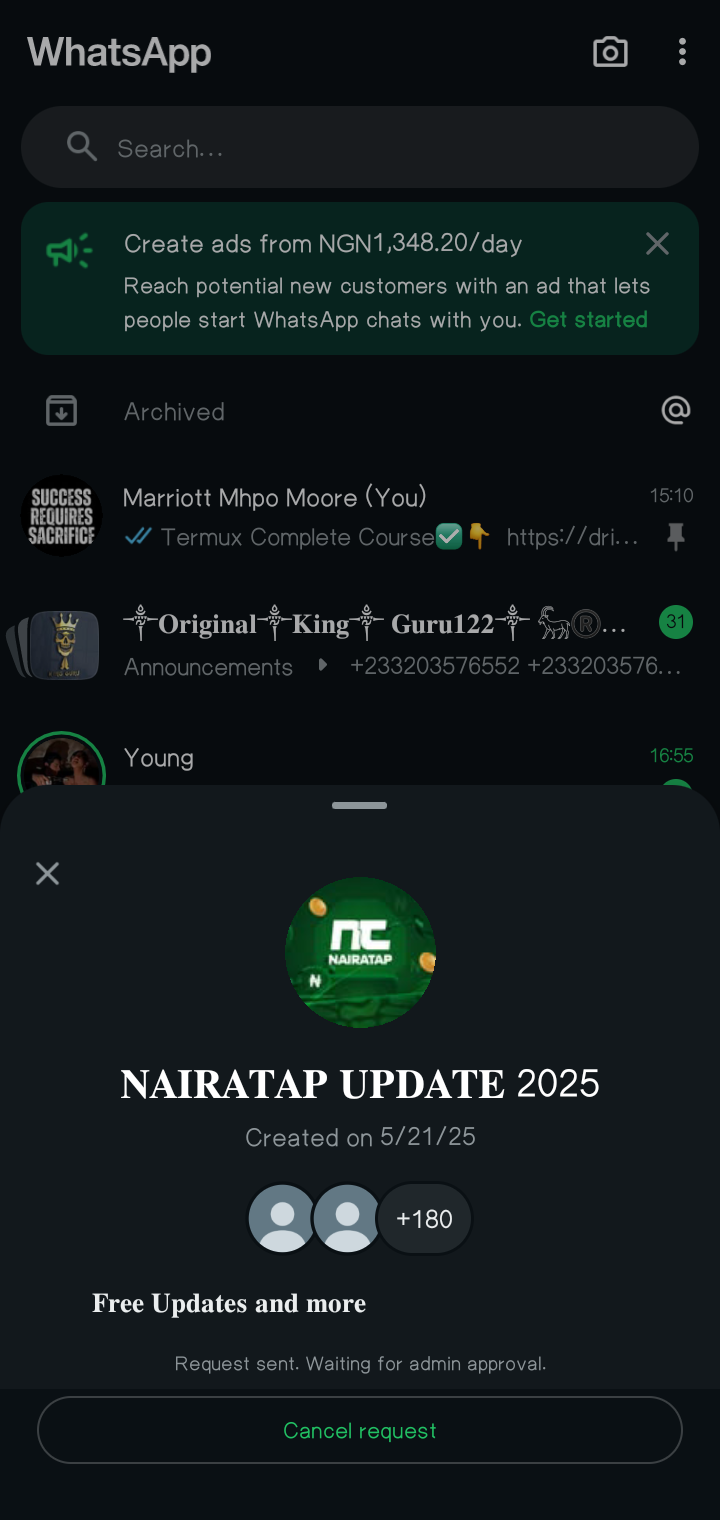Cancel the group join request
Screen dimensions: 720x1520
(x=360, y=1430)
